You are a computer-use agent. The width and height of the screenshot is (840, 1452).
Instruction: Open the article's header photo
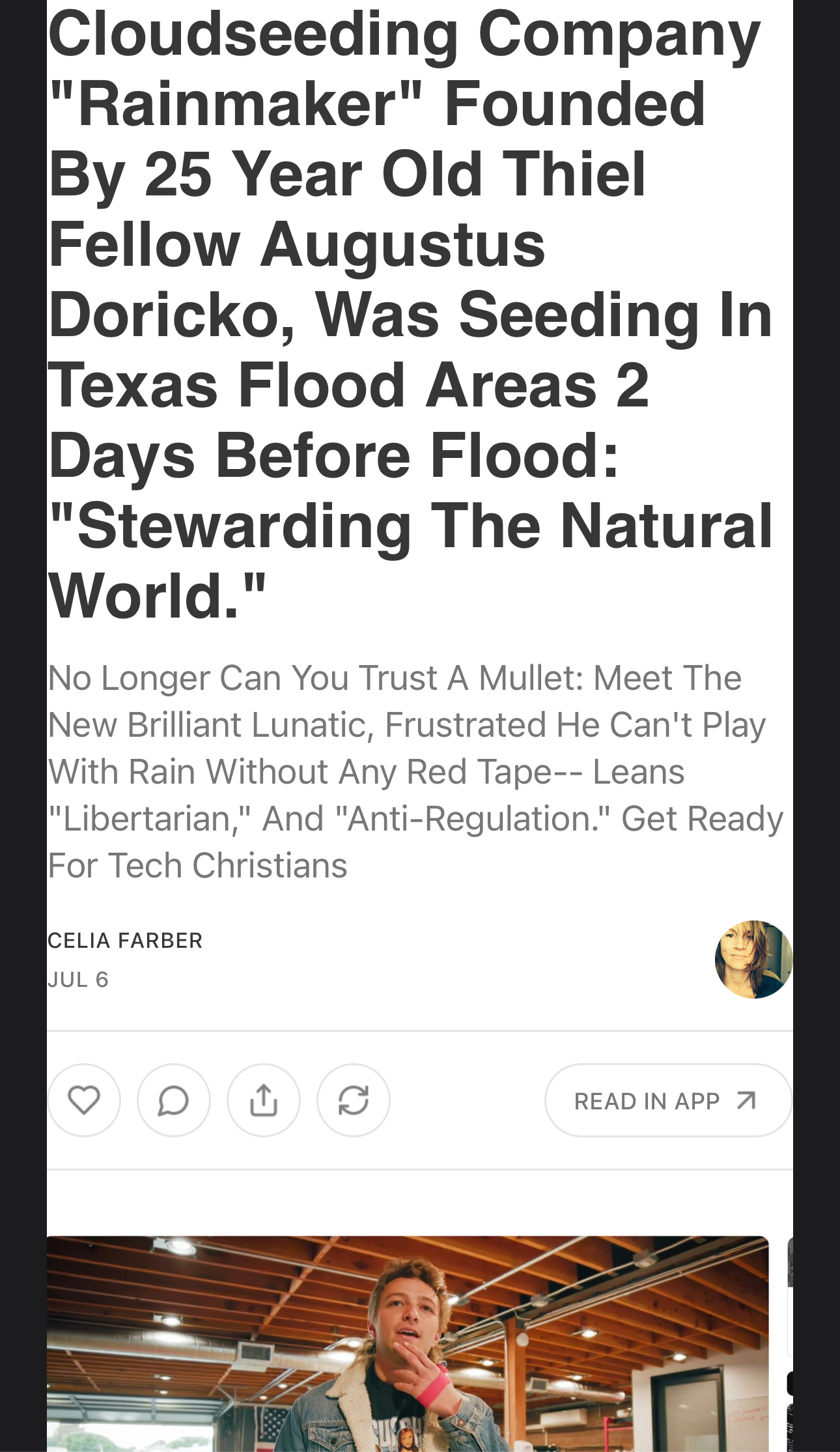point(408,1343)
